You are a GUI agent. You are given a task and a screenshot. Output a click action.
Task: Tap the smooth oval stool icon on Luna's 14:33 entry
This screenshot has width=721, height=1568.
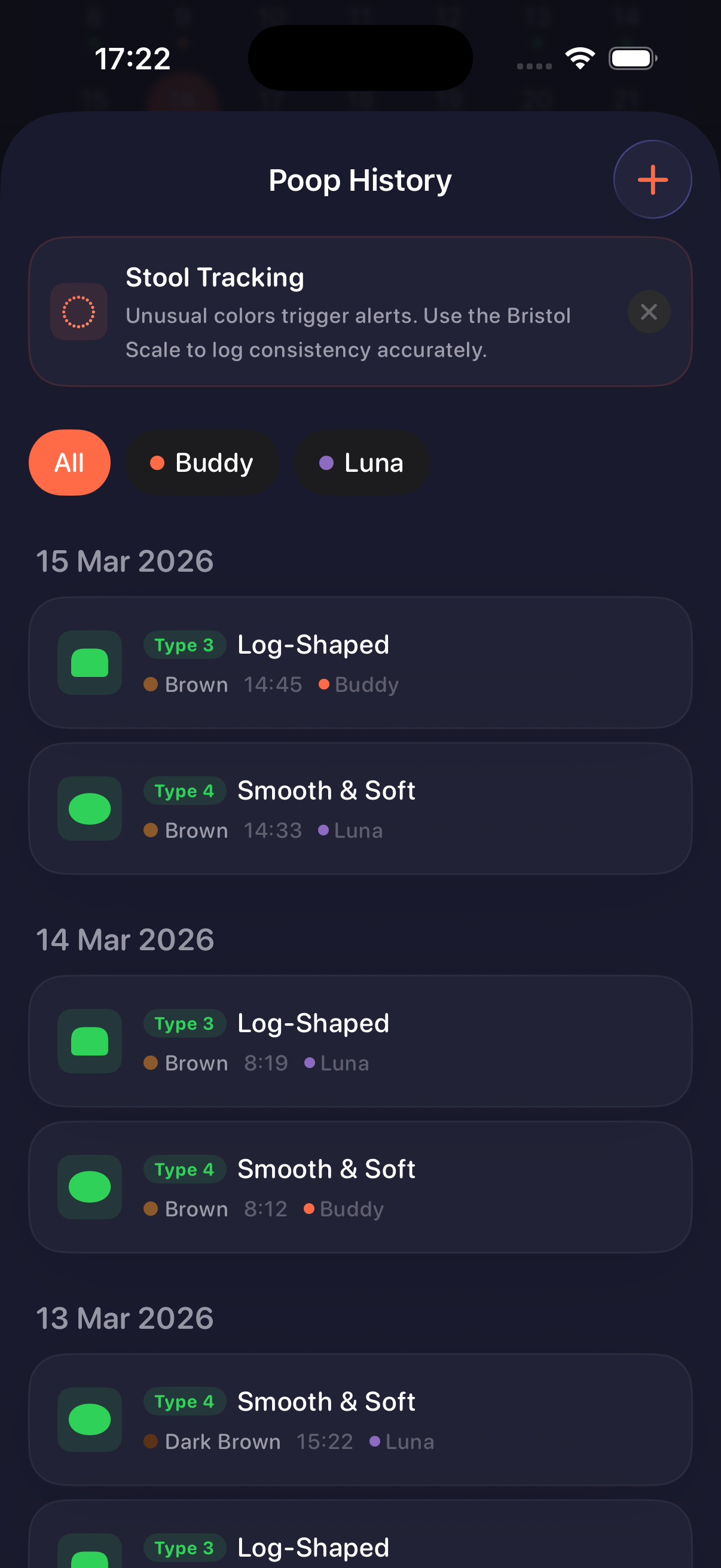coord(89,809)
